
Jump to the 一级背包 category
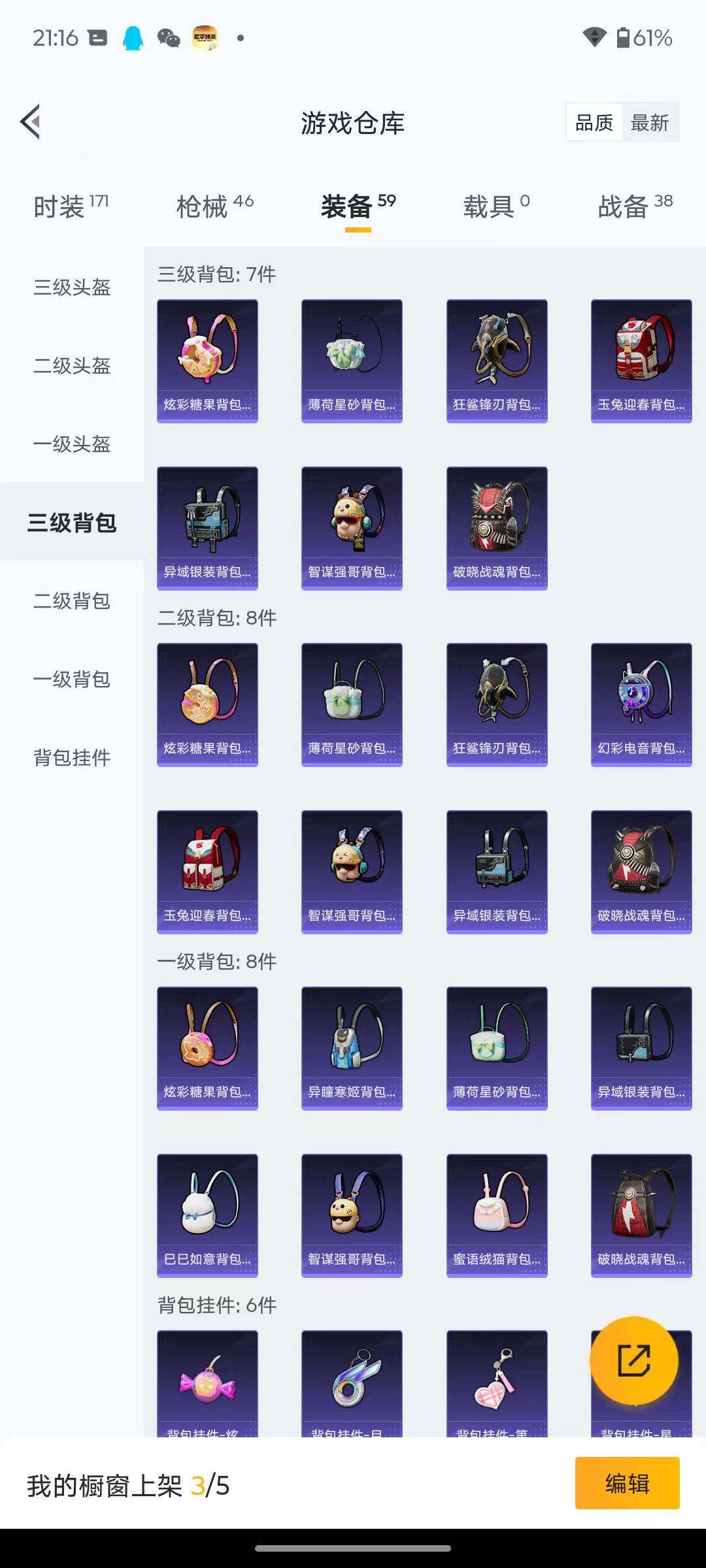(72, 679)
